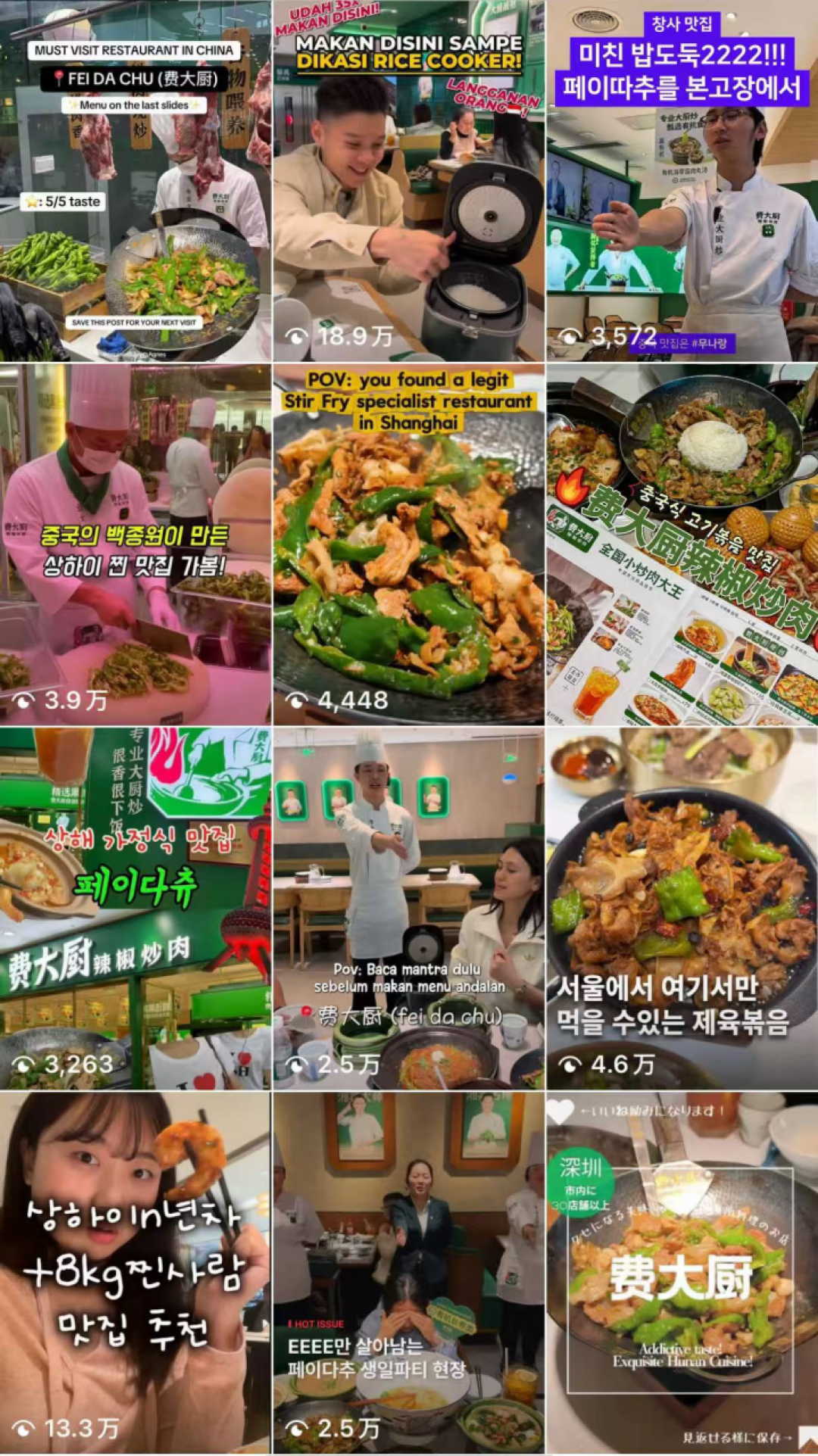818x1456 pixels.
Task: Open the green storefront video with 3,263 views
Action: 136,909
